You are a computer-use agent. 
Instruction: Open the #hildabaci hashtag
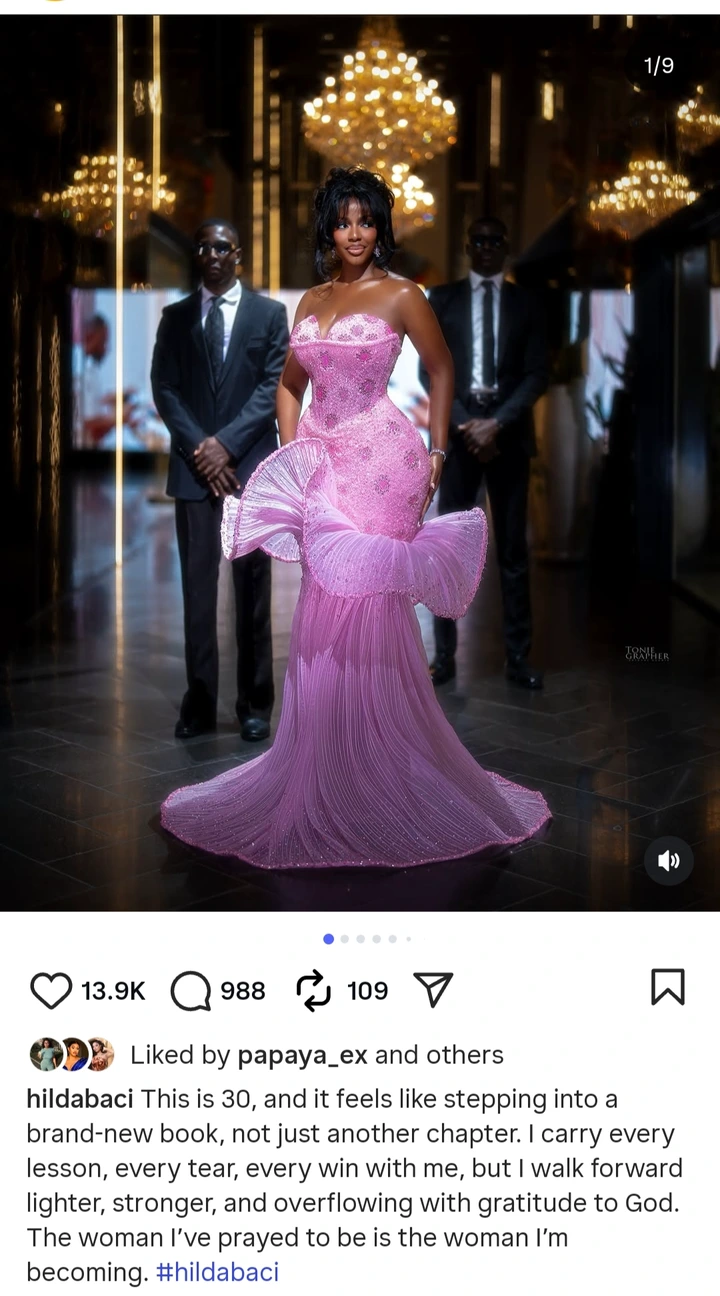click(x=217, y=1272)
